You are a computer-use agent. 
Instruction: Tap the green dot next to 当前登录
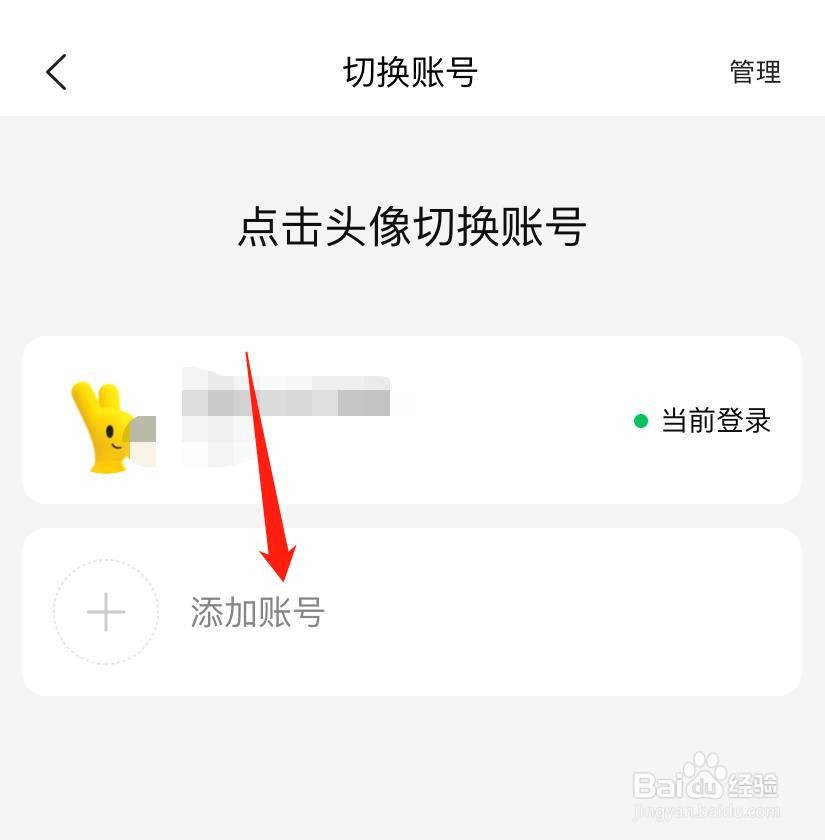[x=641, y=421]
